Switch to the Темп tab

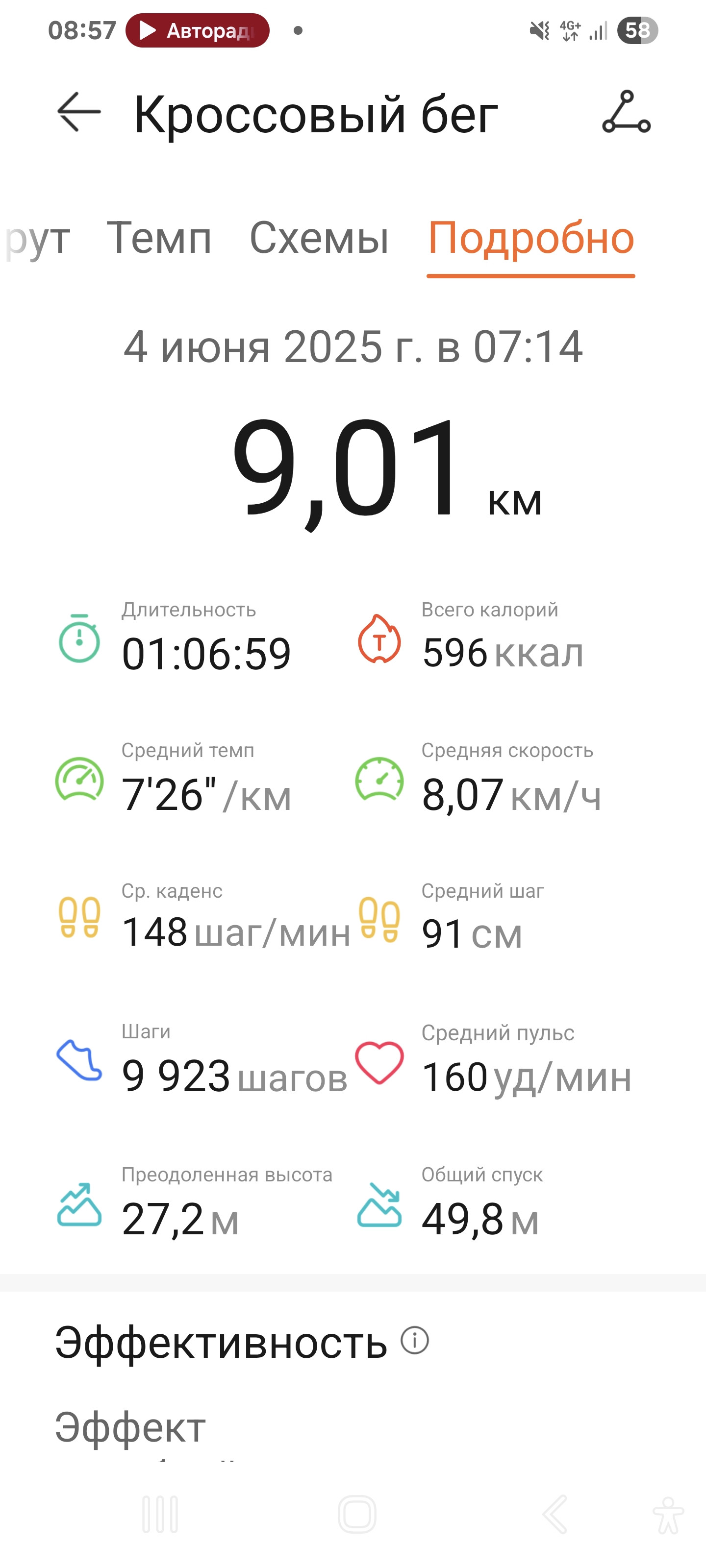click(x=159, y=237)
